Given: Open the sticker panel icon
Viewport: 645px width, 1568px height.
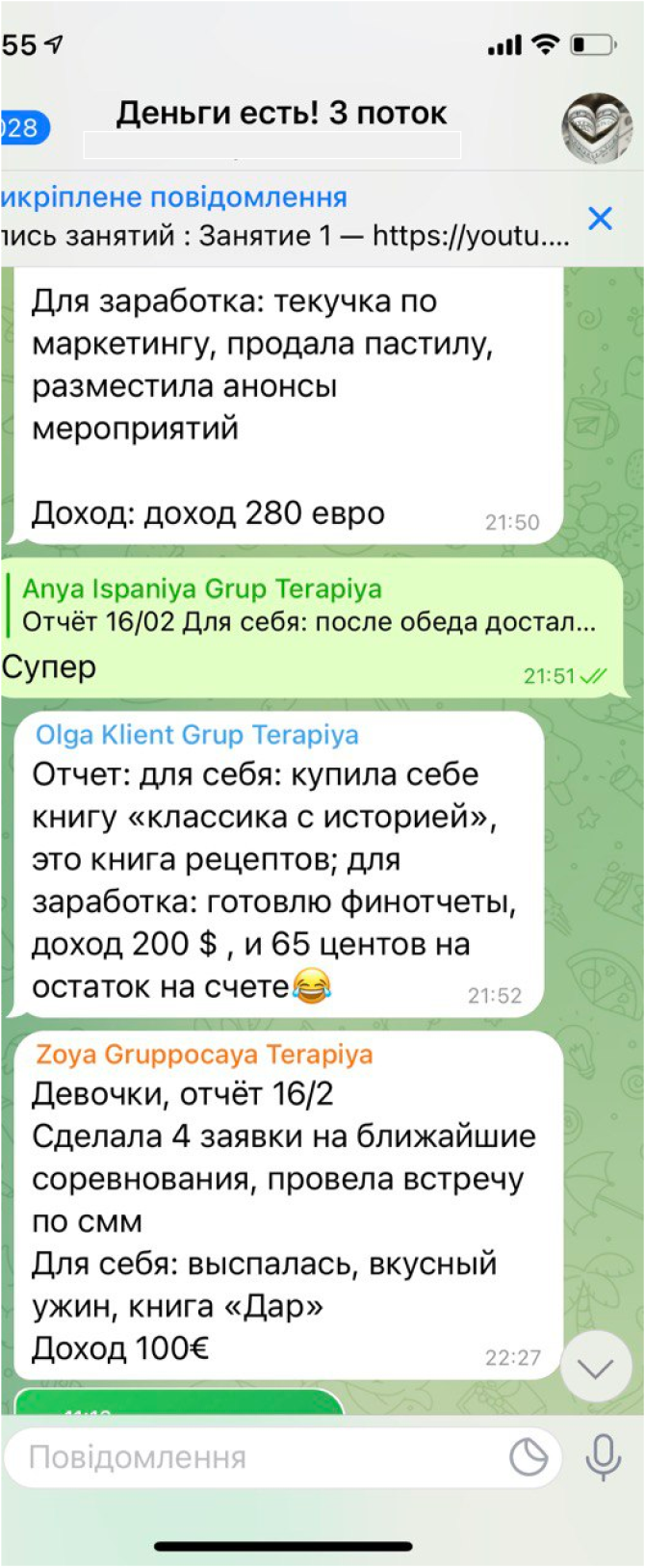Looking at the screenshot, I should pos(529,1457).
